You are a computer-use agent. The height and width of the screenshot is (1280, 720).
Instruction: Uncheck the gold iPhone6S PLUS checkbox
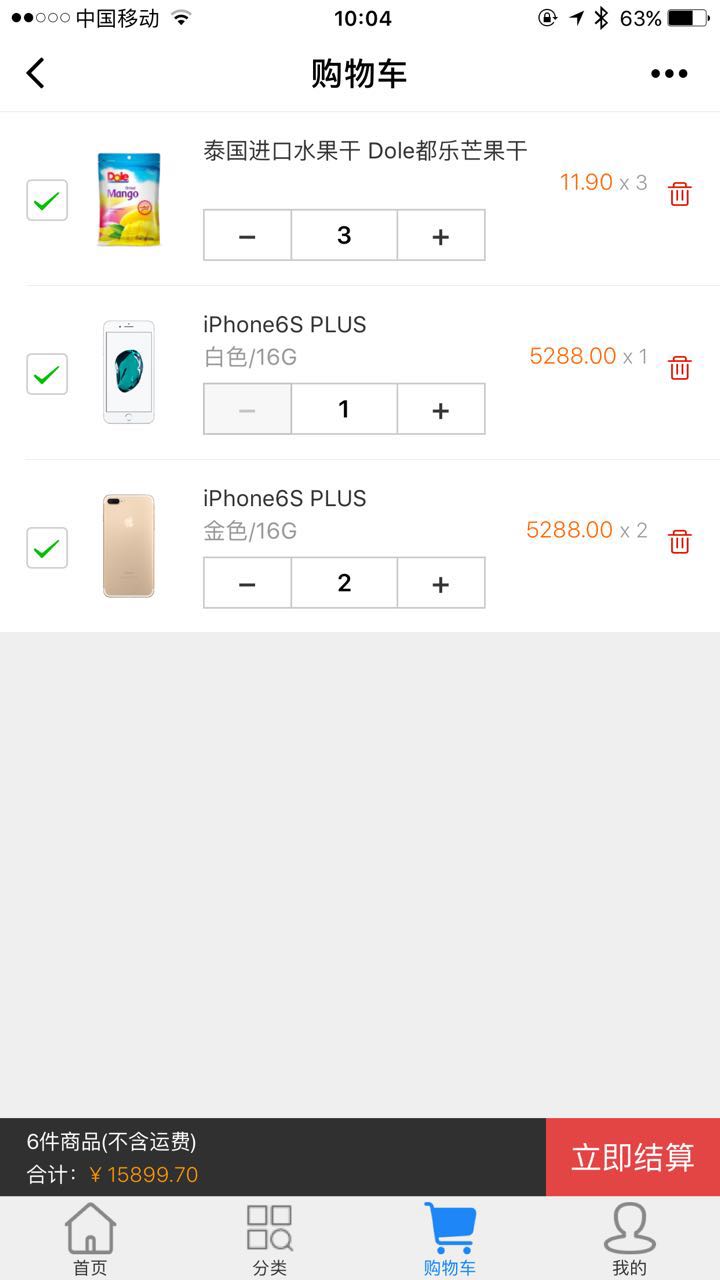pyautogui.click(x=47, y=548)
